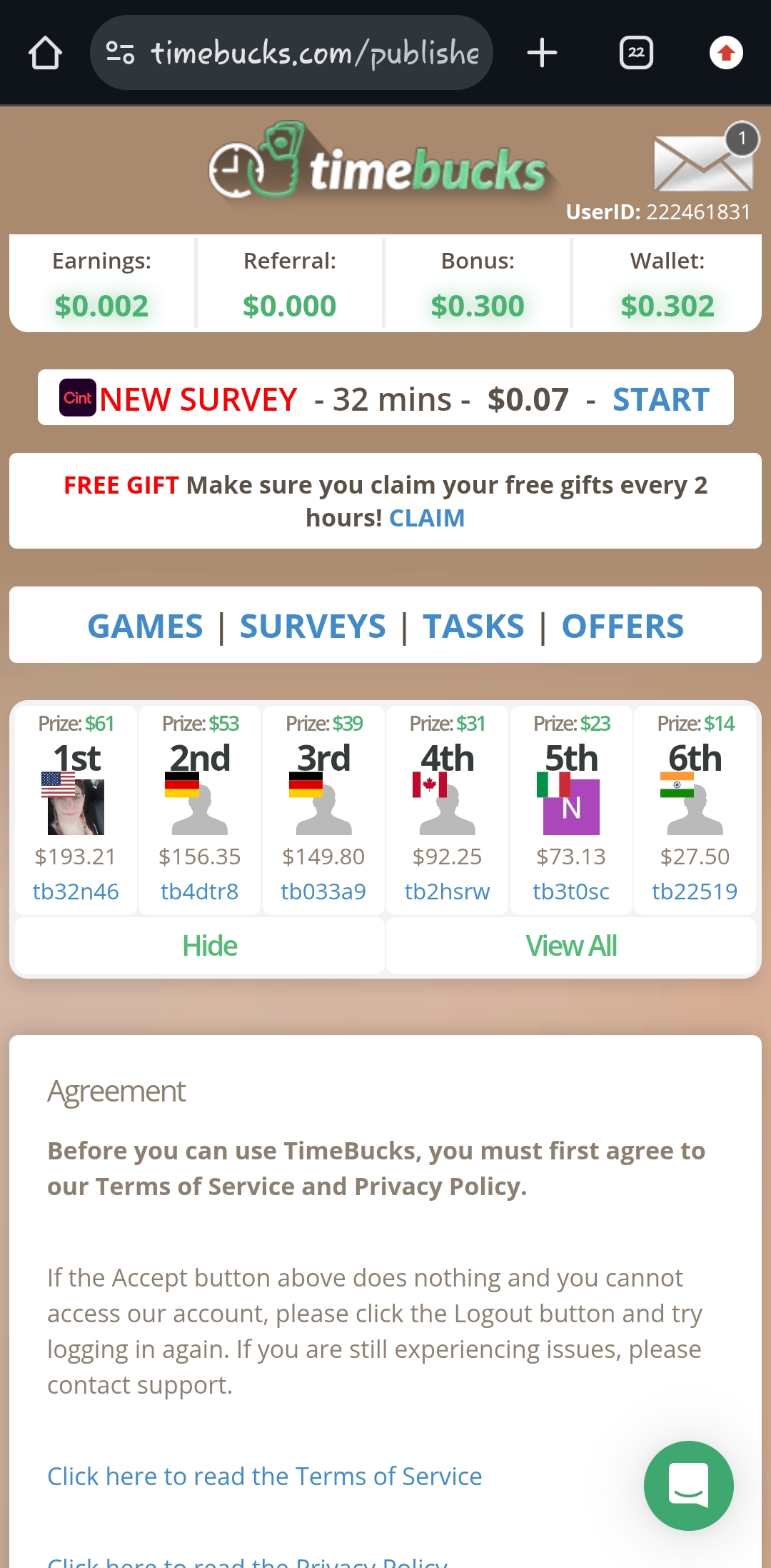Open leaderboard user tb3t0sc
The width and height of the screenshot is (771, 1568).
click(571, 892)
